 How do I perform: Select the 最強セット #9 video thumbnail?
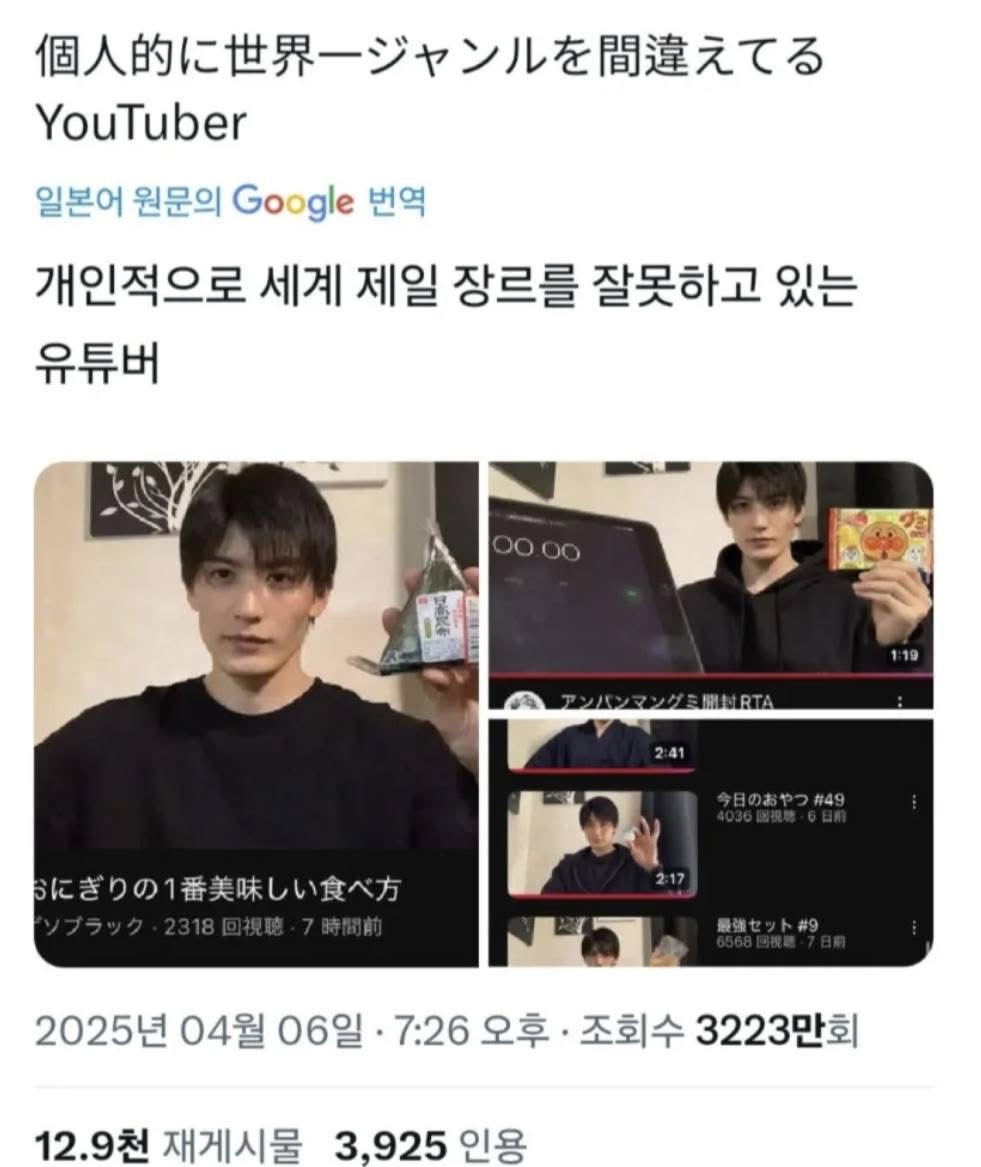602,946
